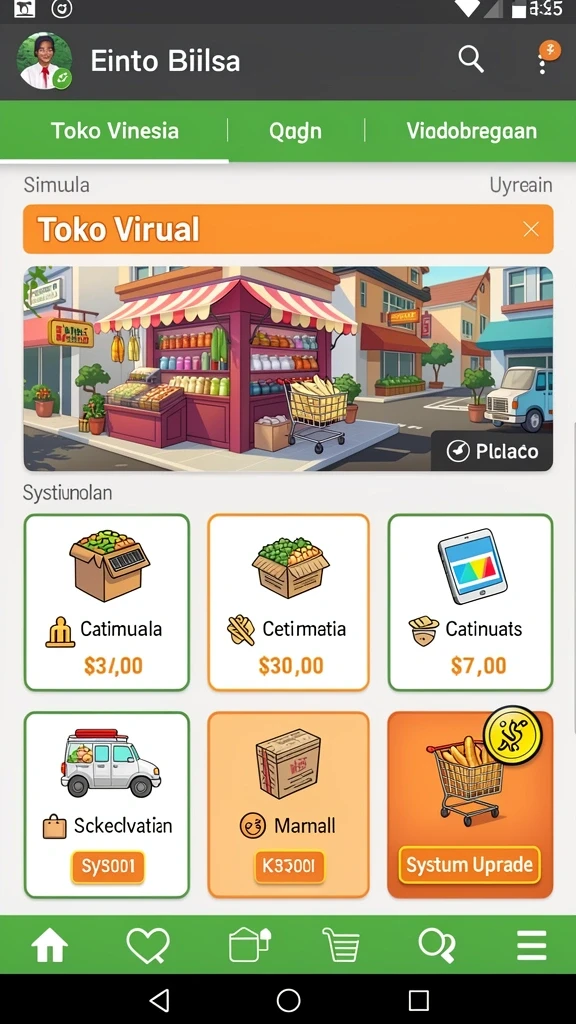Open the Catinuats tablet card
This screenshot has width=576, height=1024.
(470, 602)
